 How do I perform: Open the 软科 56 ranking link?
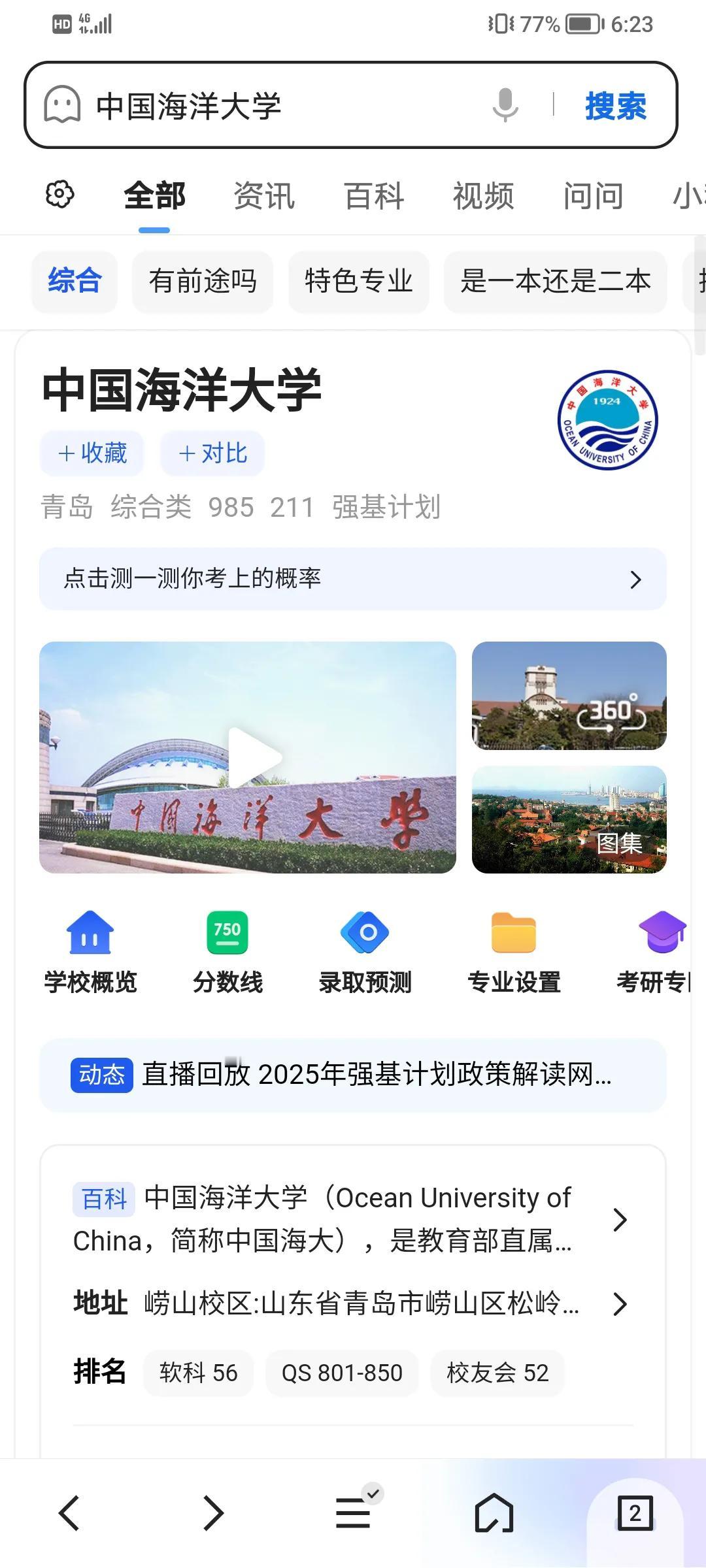click(x=198, y=1373)
